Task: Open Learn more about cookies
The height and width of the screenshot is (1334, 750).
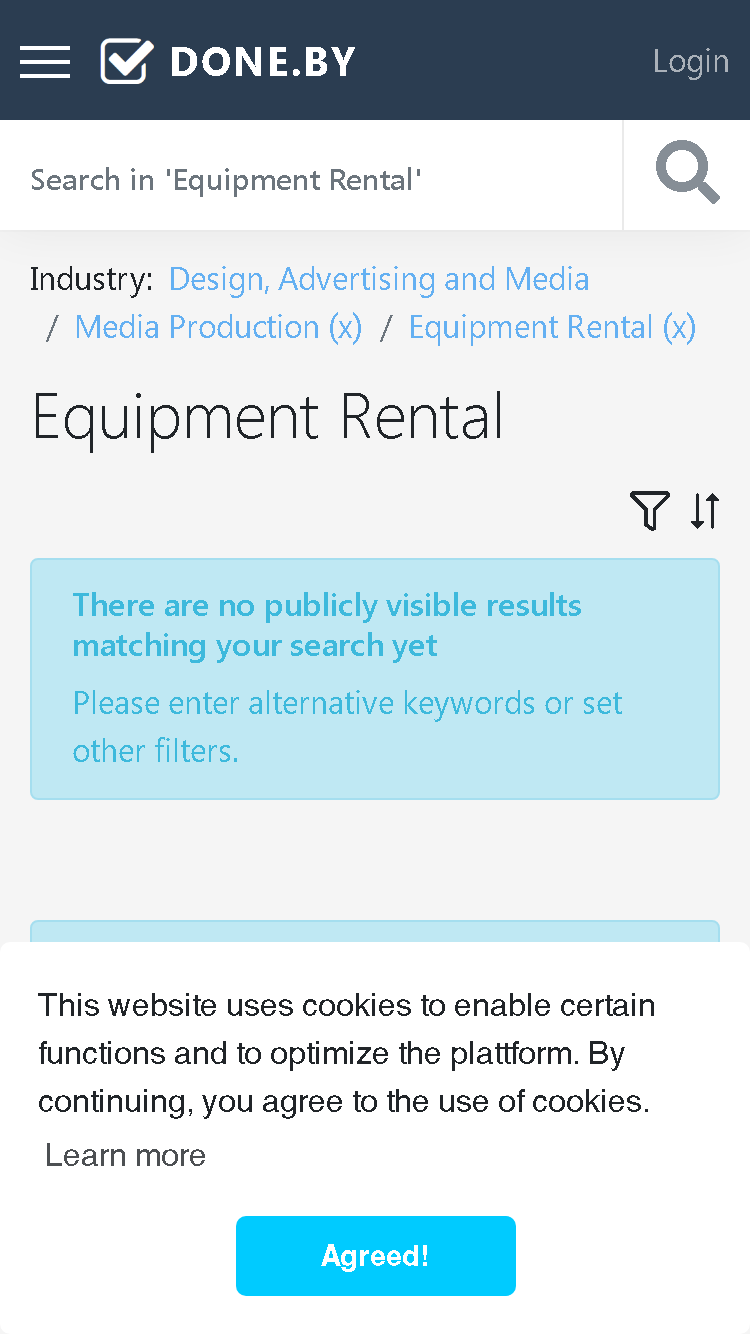Action: click(126, 1155)
